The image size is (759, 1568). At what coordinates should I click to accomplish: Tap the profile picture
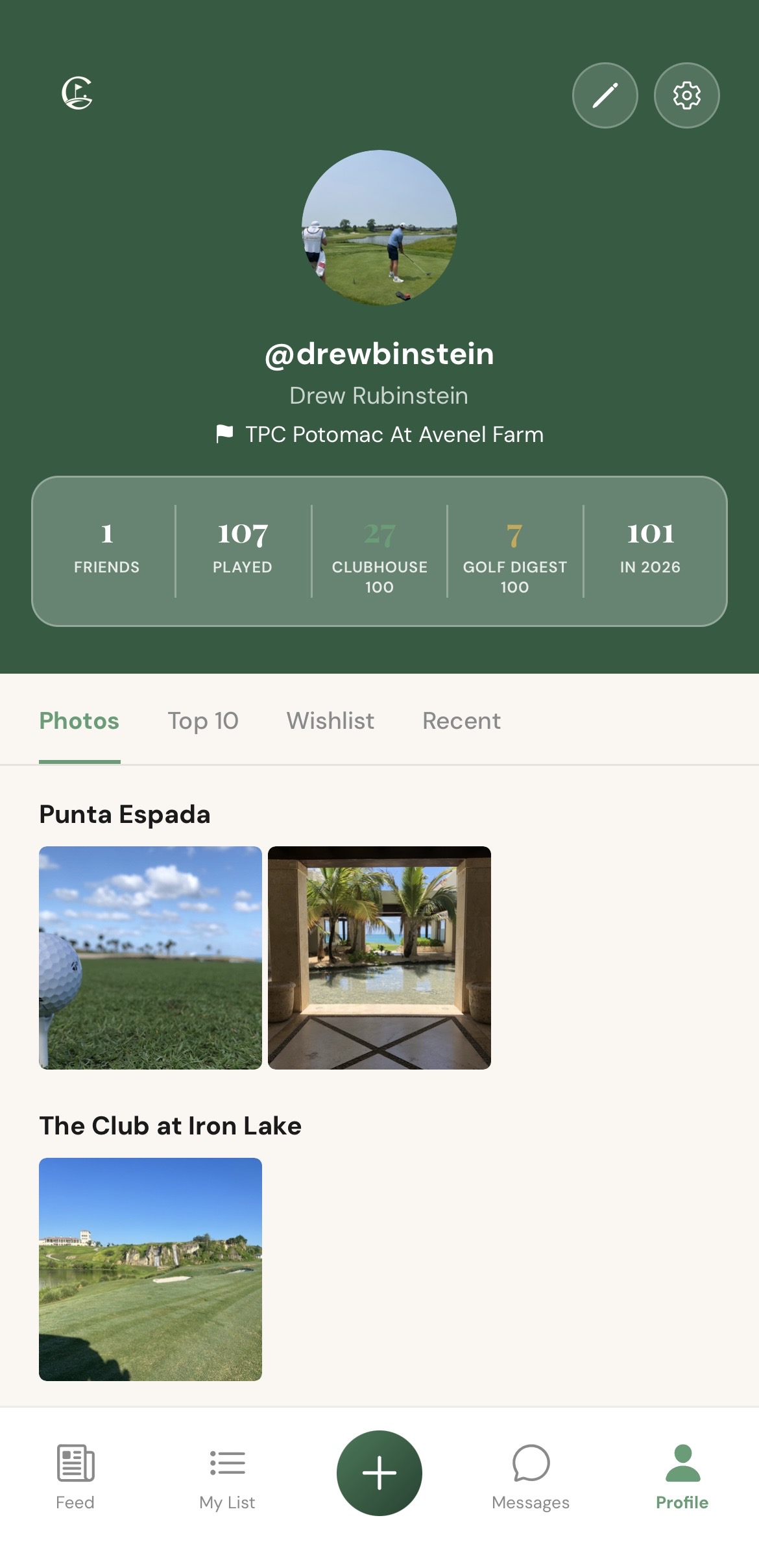(379, 228)
